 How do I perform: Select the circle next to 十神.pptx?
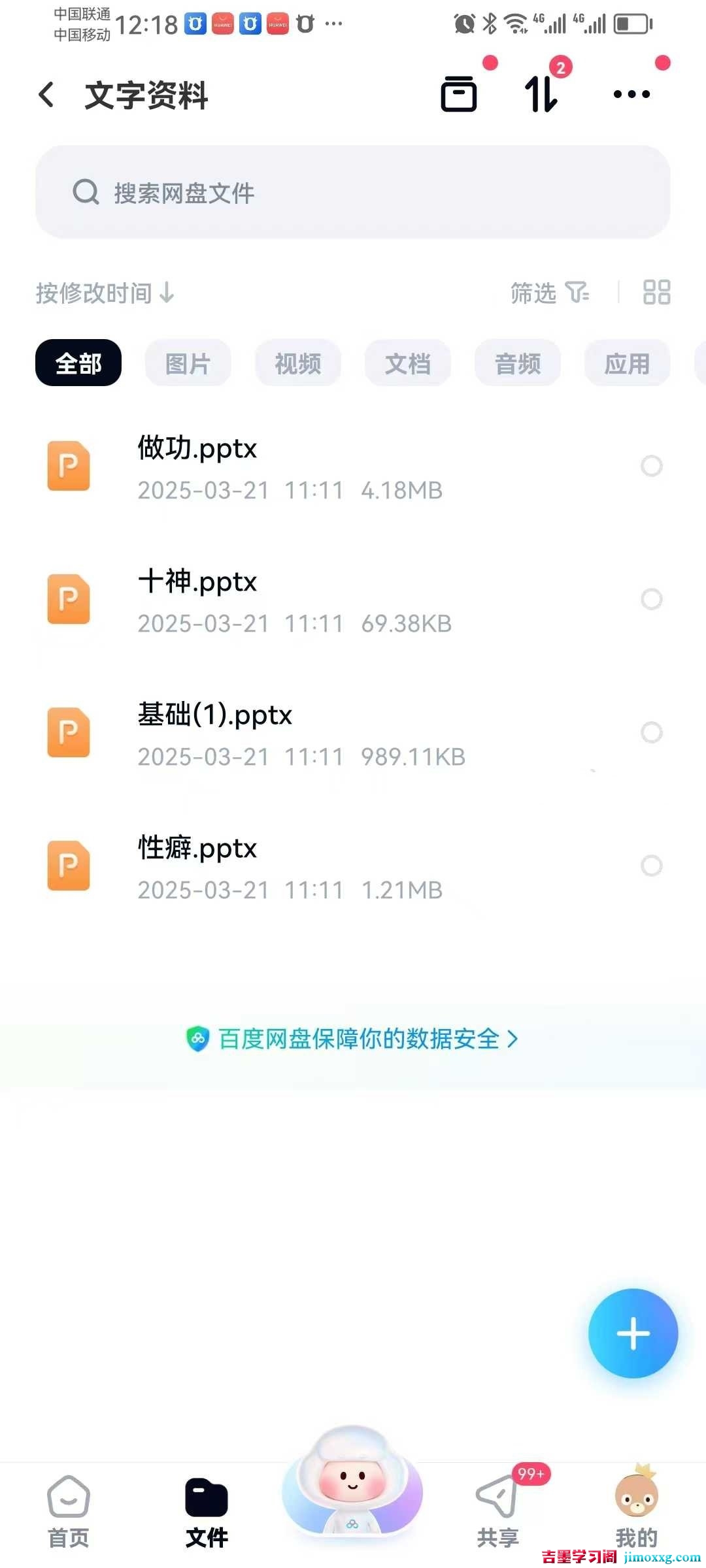(651, 599)
